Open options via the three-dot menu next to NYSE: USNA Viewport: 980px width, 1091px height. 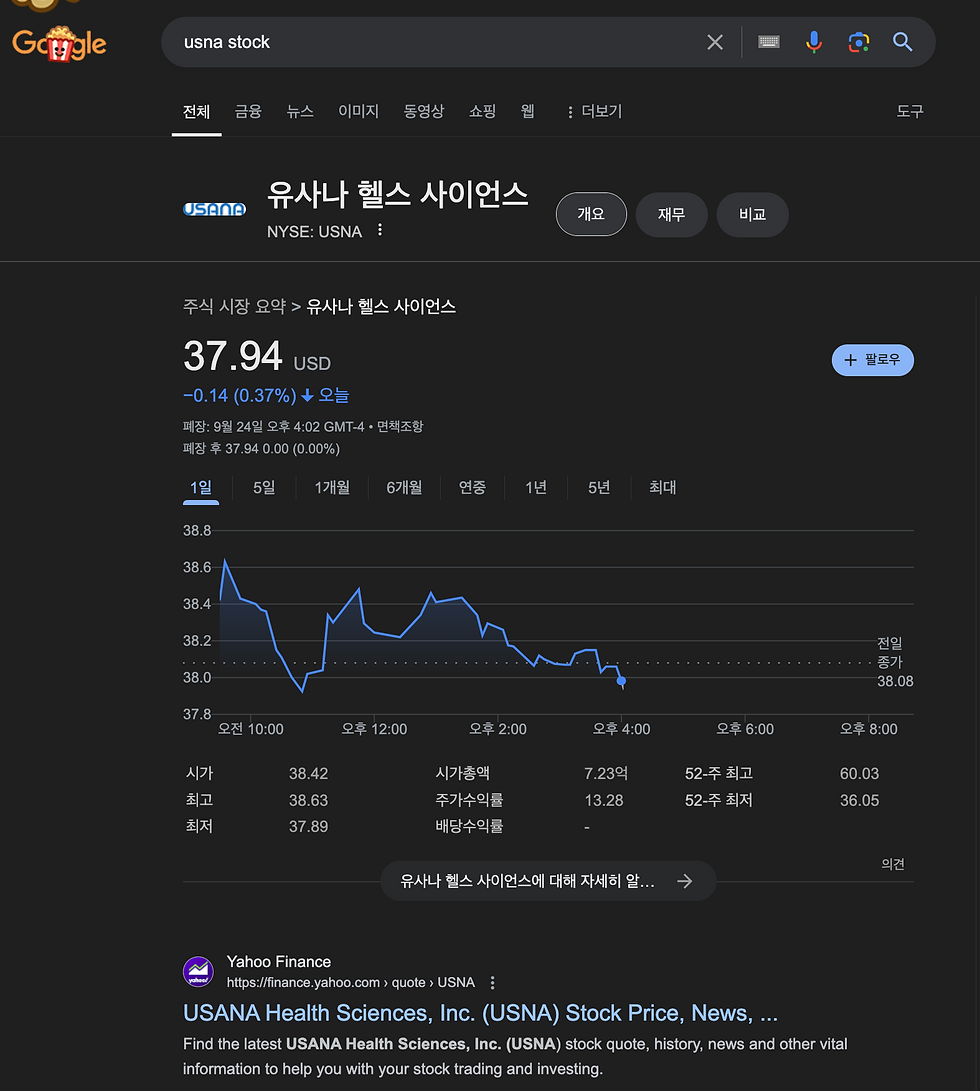[x=379, y=230]
